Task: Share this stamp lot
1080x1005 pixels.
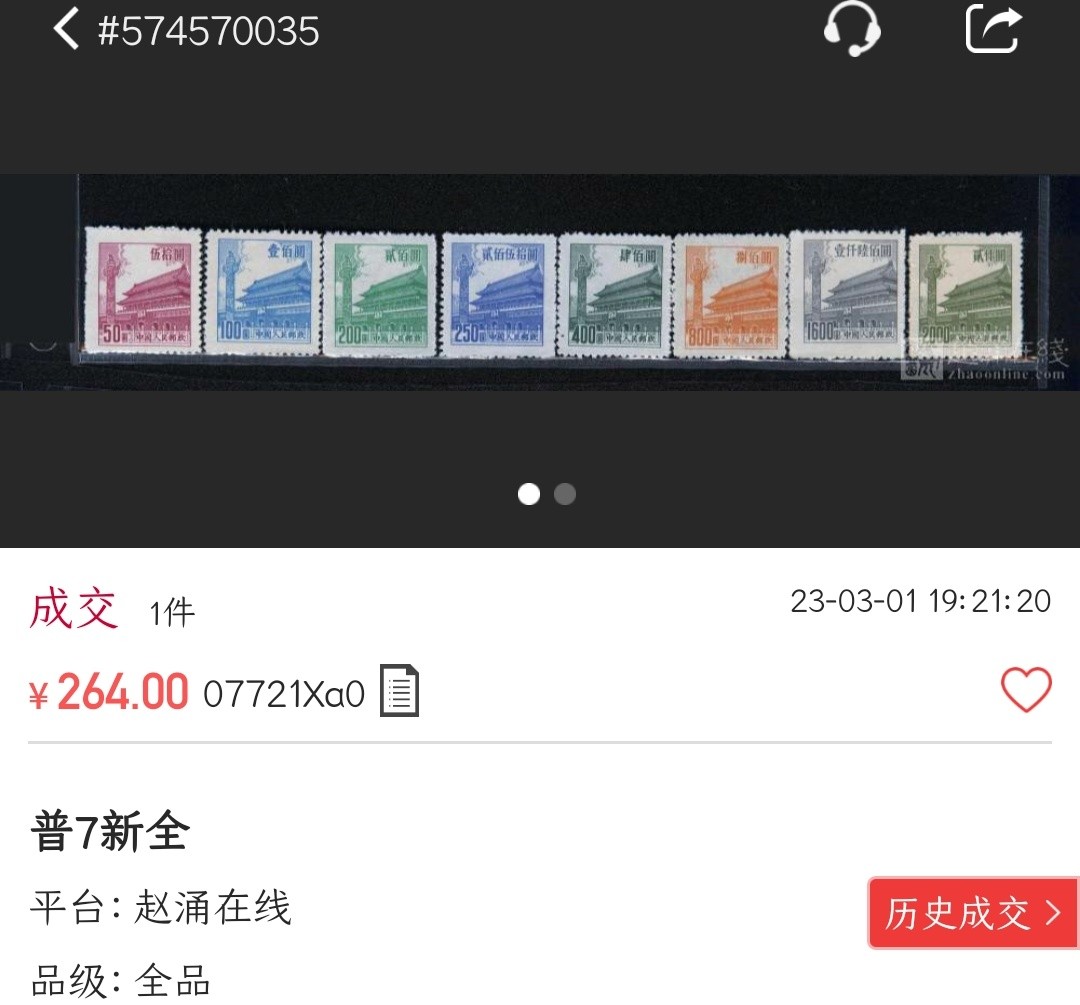Action: [x=993, y=28]
